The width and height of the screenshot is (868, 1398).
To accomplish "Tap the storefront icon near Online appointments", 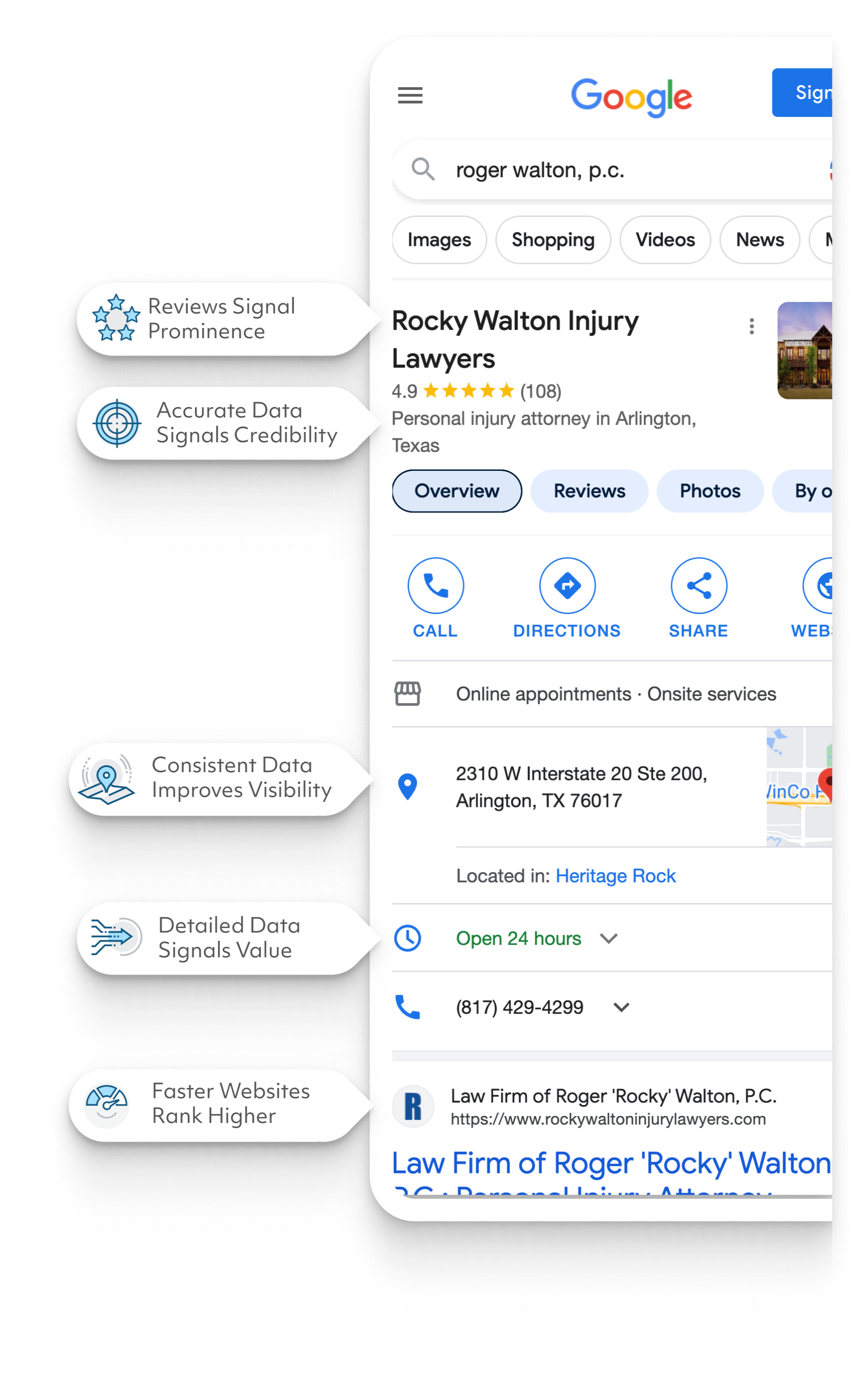I will click(408, 694).
